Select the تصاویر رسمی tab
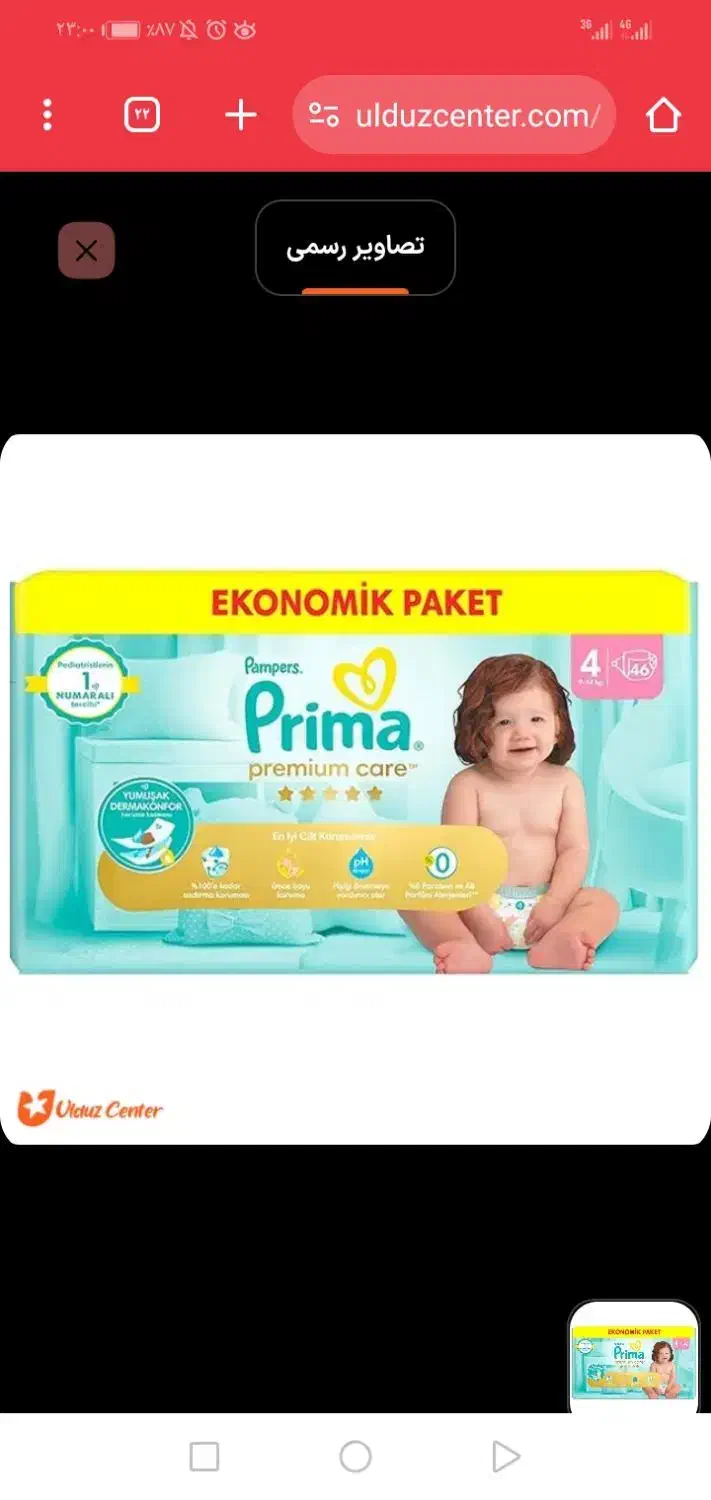Viewport: 711px width, 1500px height. (x=355, y=247)
